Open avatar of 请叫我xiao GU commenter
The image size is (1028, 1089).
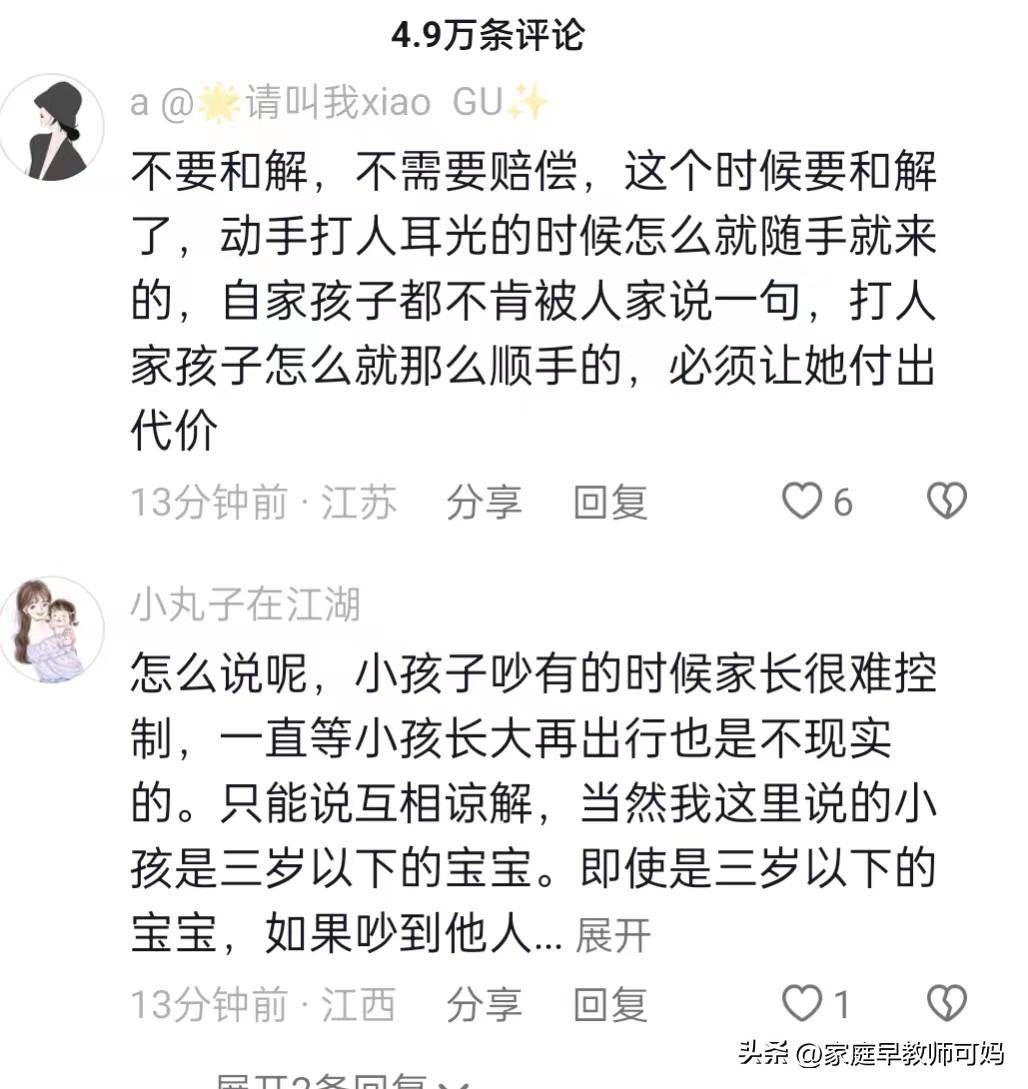pos(50,127)
